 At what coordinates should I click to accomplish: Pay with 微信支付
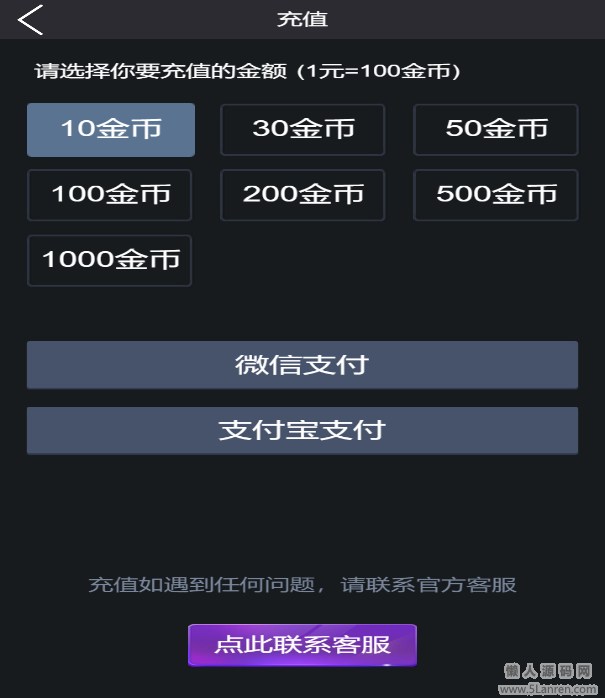pos(302,365)
